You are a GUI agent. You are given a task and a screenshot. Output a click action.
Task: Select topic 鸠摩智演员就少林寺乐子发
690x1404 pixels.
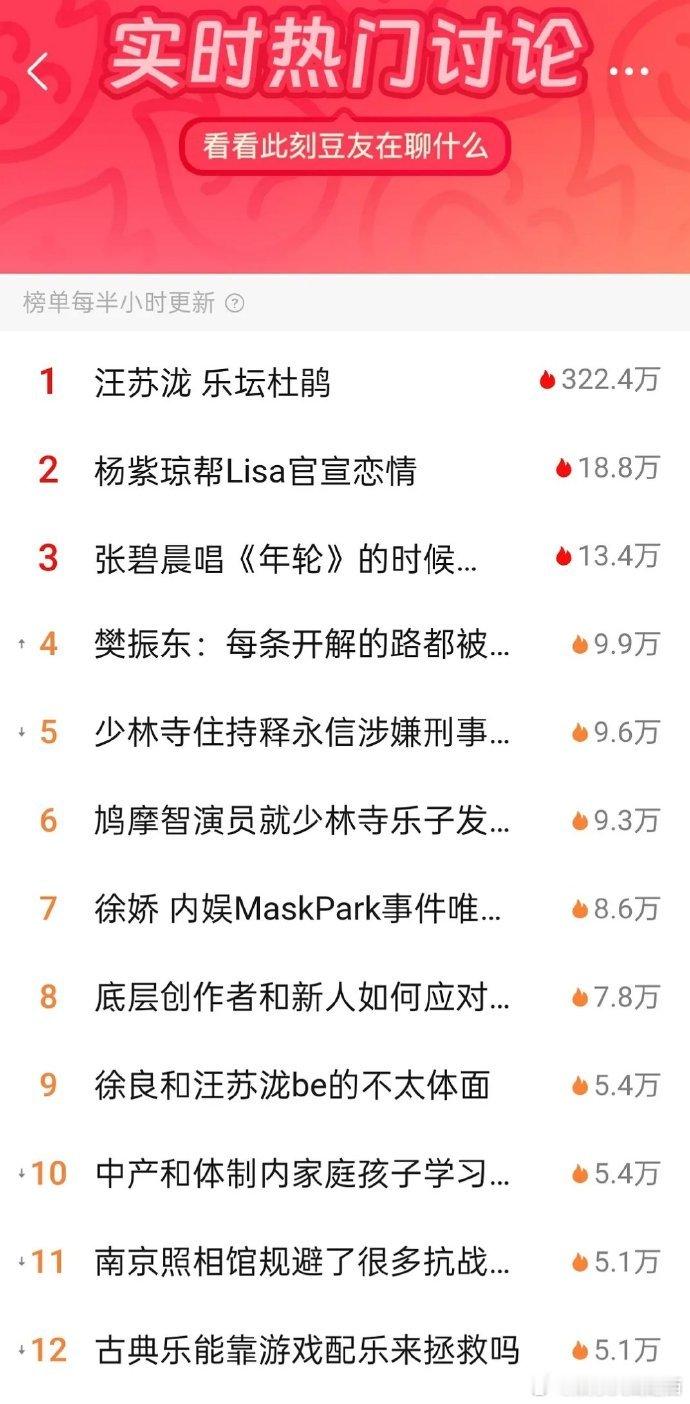pos(302,821)
